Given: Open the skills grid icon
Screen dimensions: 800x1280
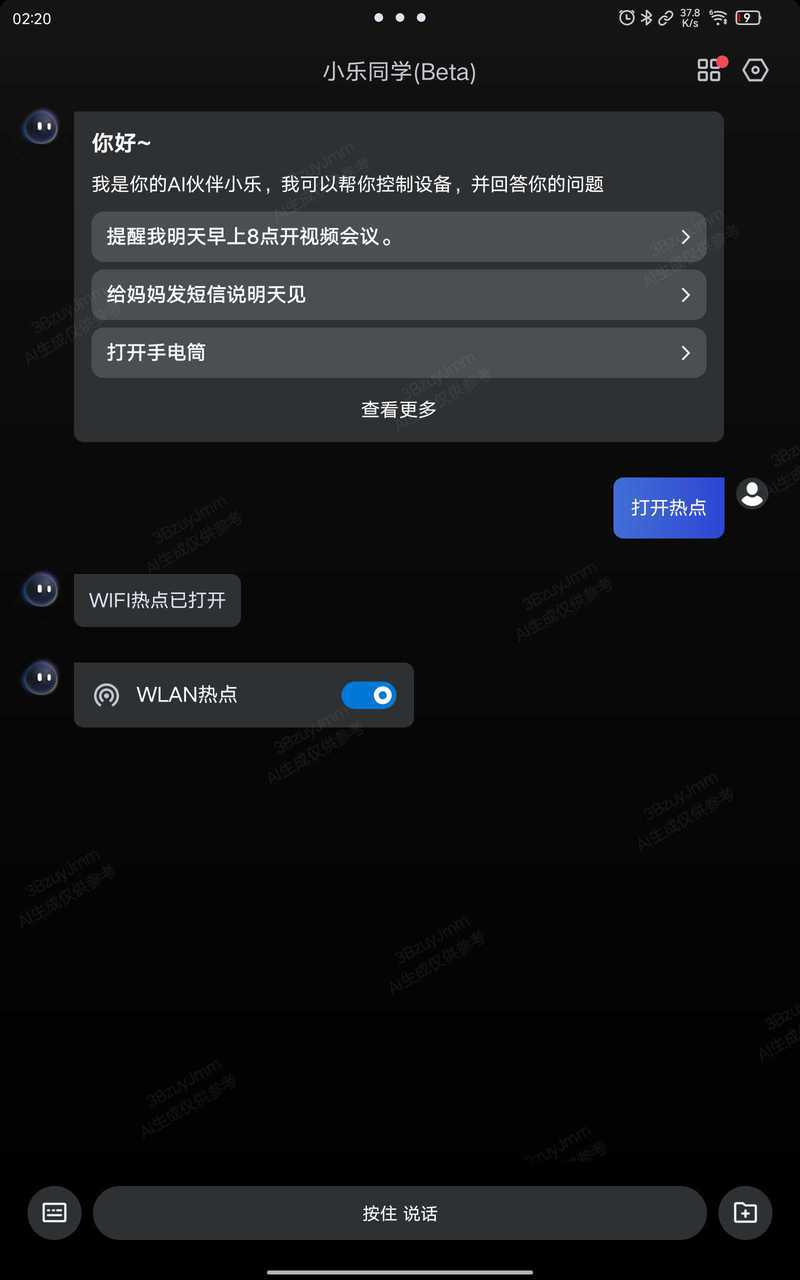Looking at the screenshot, I should (x=709, y=70).
